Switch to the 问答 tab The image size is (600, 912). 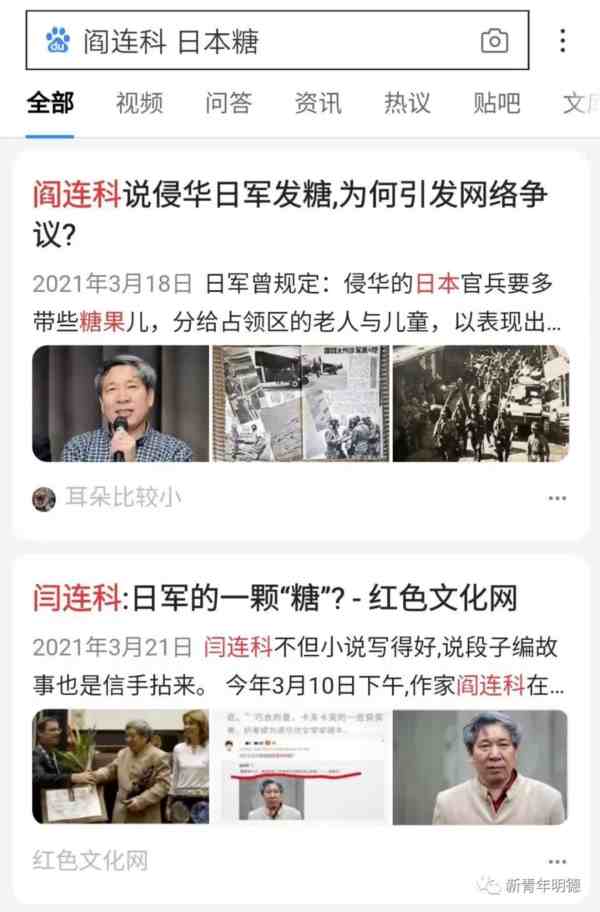coord(229,103)
